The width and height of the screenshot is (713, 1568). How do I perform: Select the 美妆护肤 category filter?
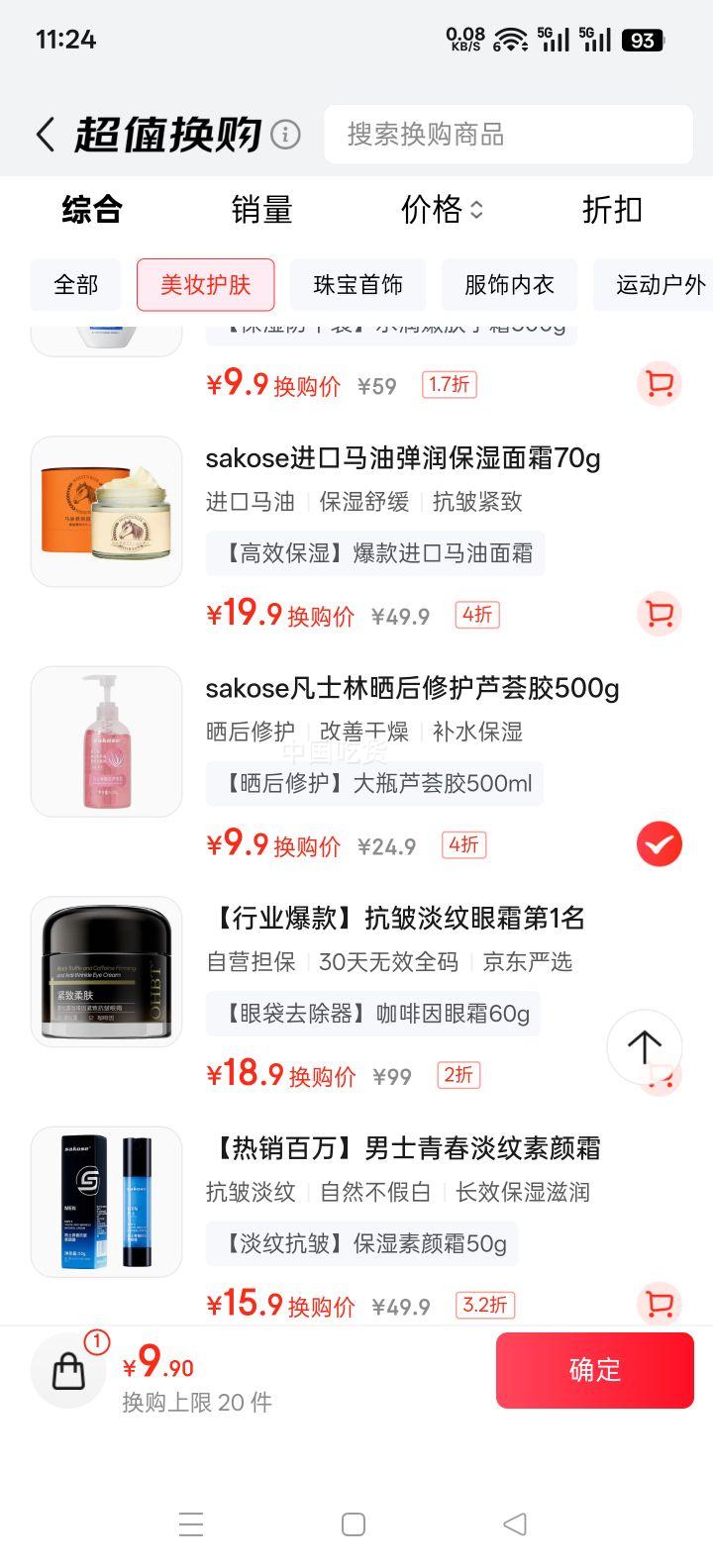pos(206,285)
